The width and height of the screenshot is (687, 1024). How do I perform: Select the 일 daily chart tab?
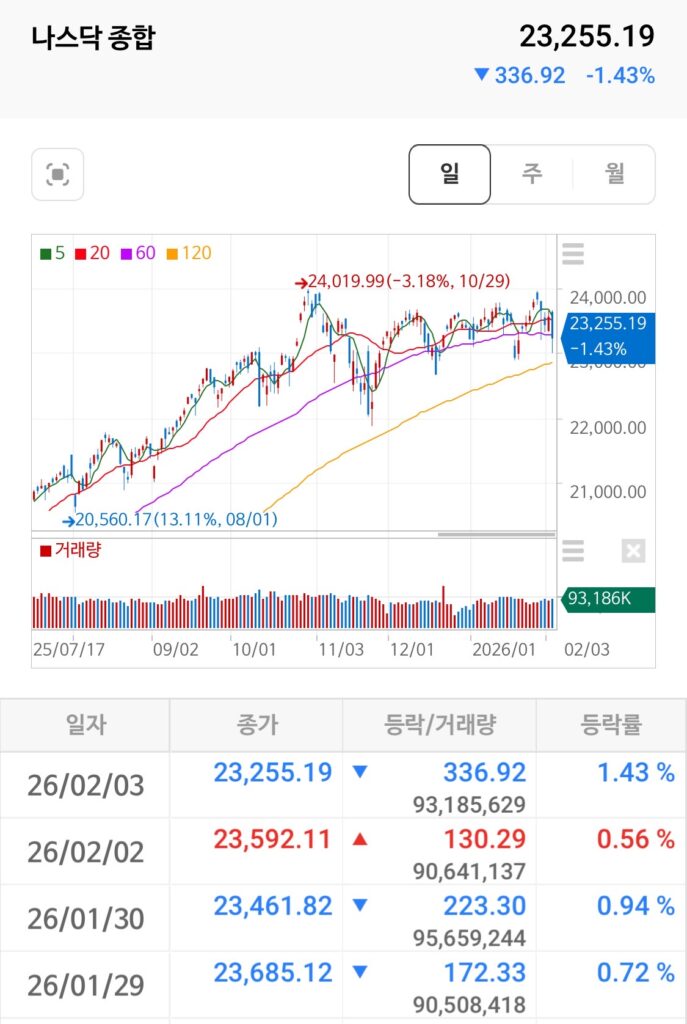[450, 174]
